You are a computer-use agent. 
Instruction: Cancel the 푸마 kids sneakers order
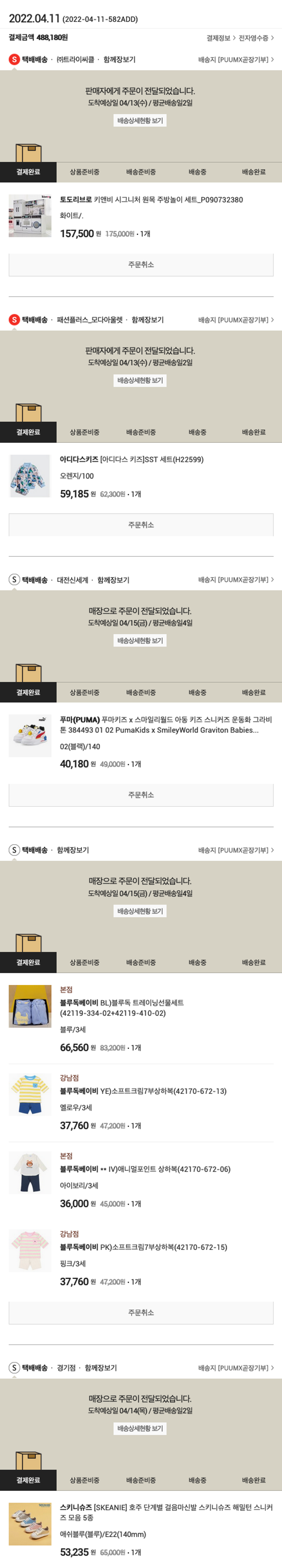[x=141, y=795]
